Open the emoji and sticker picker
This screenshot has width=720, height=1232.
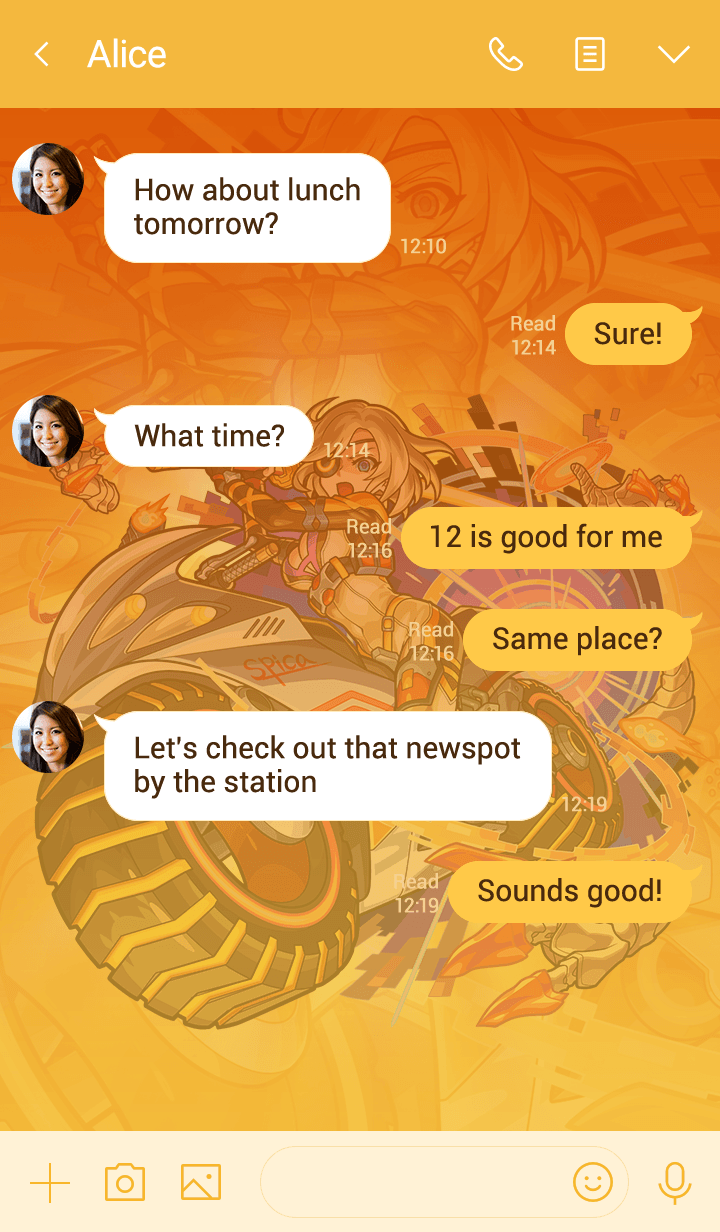tap(592, 1183)
